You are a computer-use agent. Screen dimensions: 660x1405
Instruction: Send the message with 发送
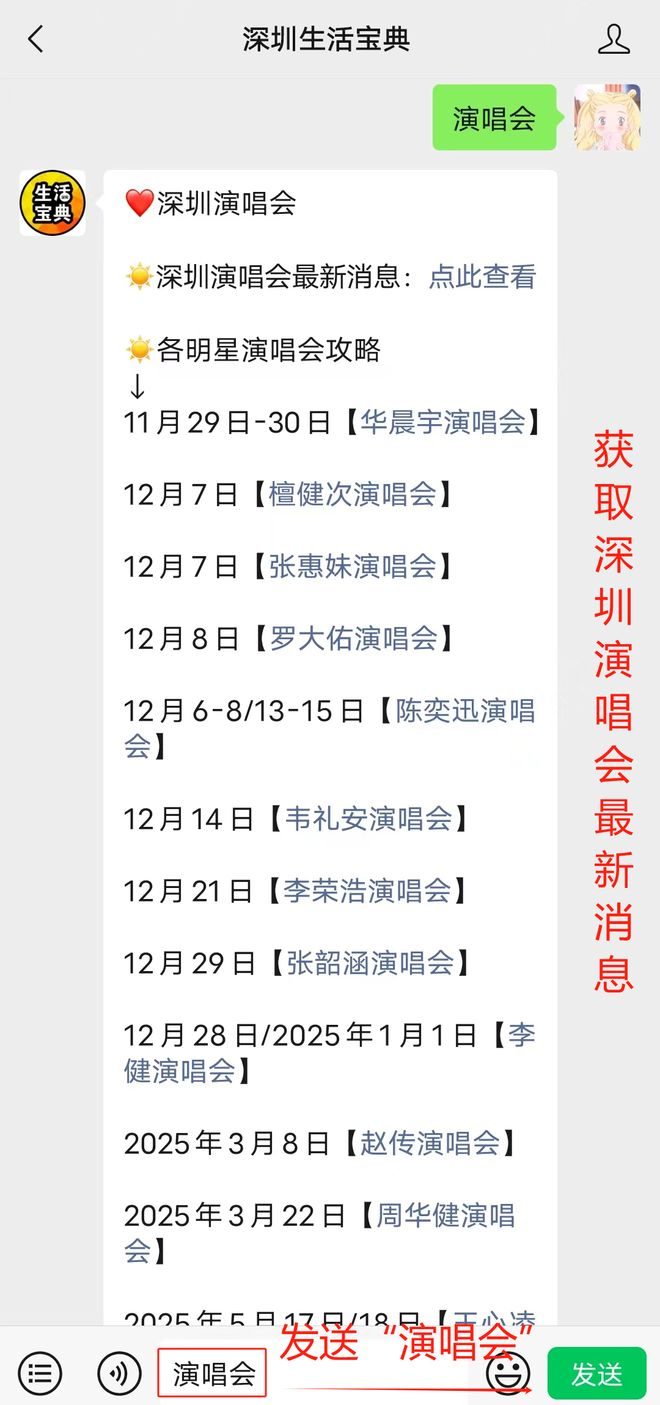(x=597, y=1373)
